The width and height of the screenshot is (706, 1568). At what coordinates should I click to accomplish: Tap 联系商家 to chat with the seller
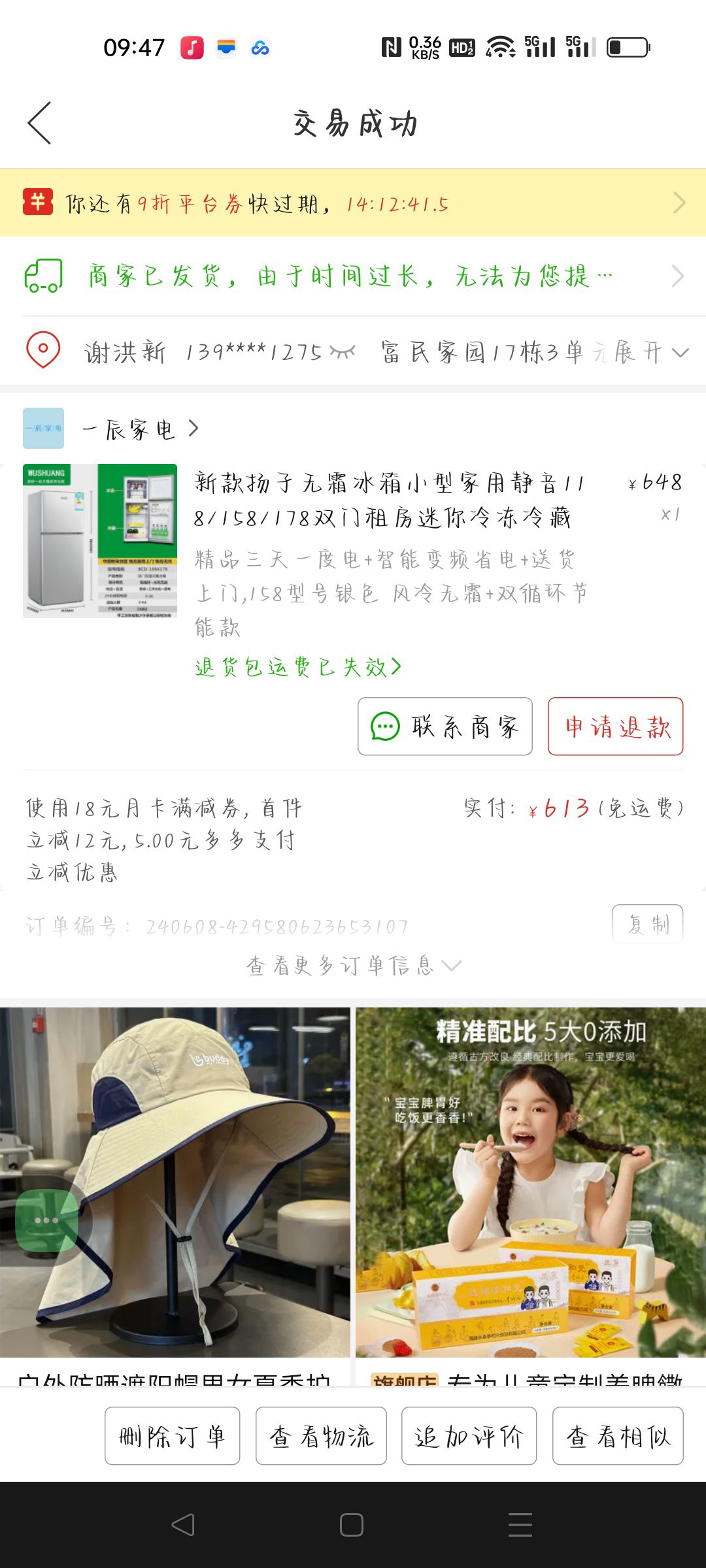pos(445,727)
